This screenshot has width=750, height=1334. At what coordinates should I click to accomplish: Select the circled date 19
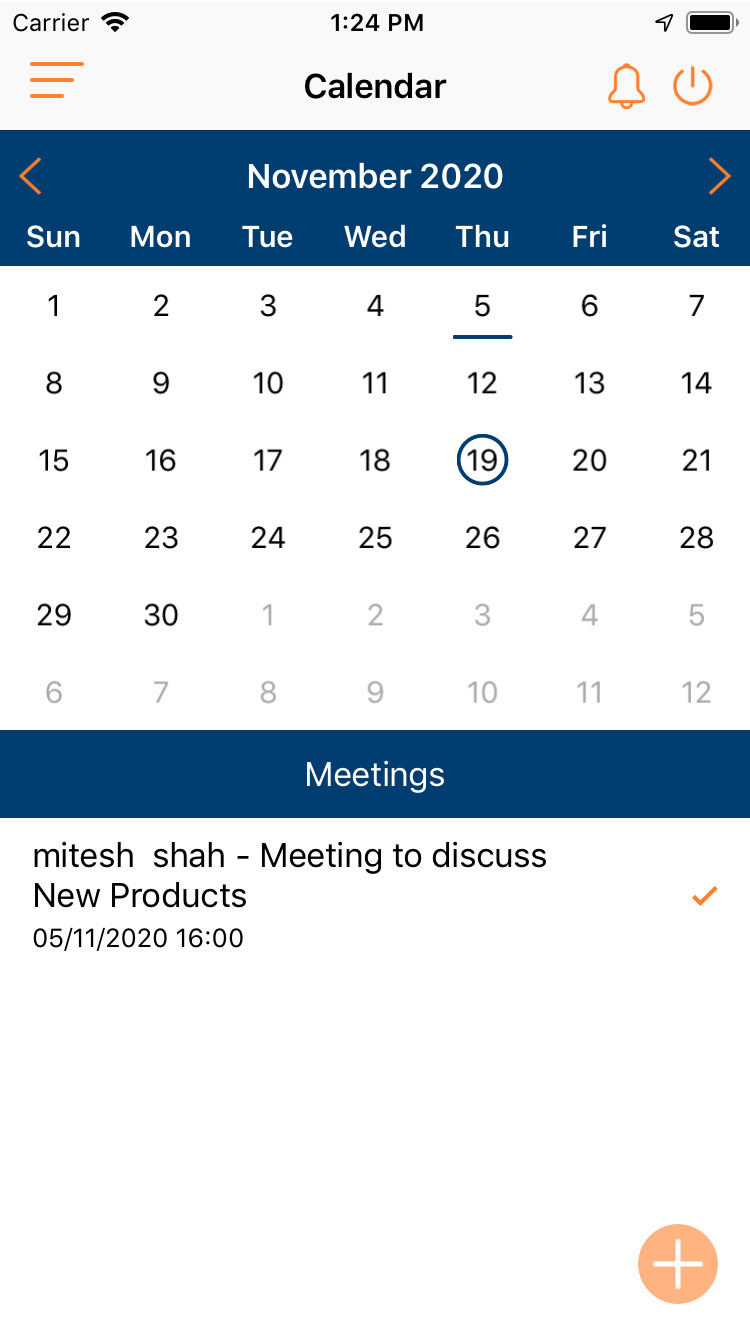tap(482, 460)
